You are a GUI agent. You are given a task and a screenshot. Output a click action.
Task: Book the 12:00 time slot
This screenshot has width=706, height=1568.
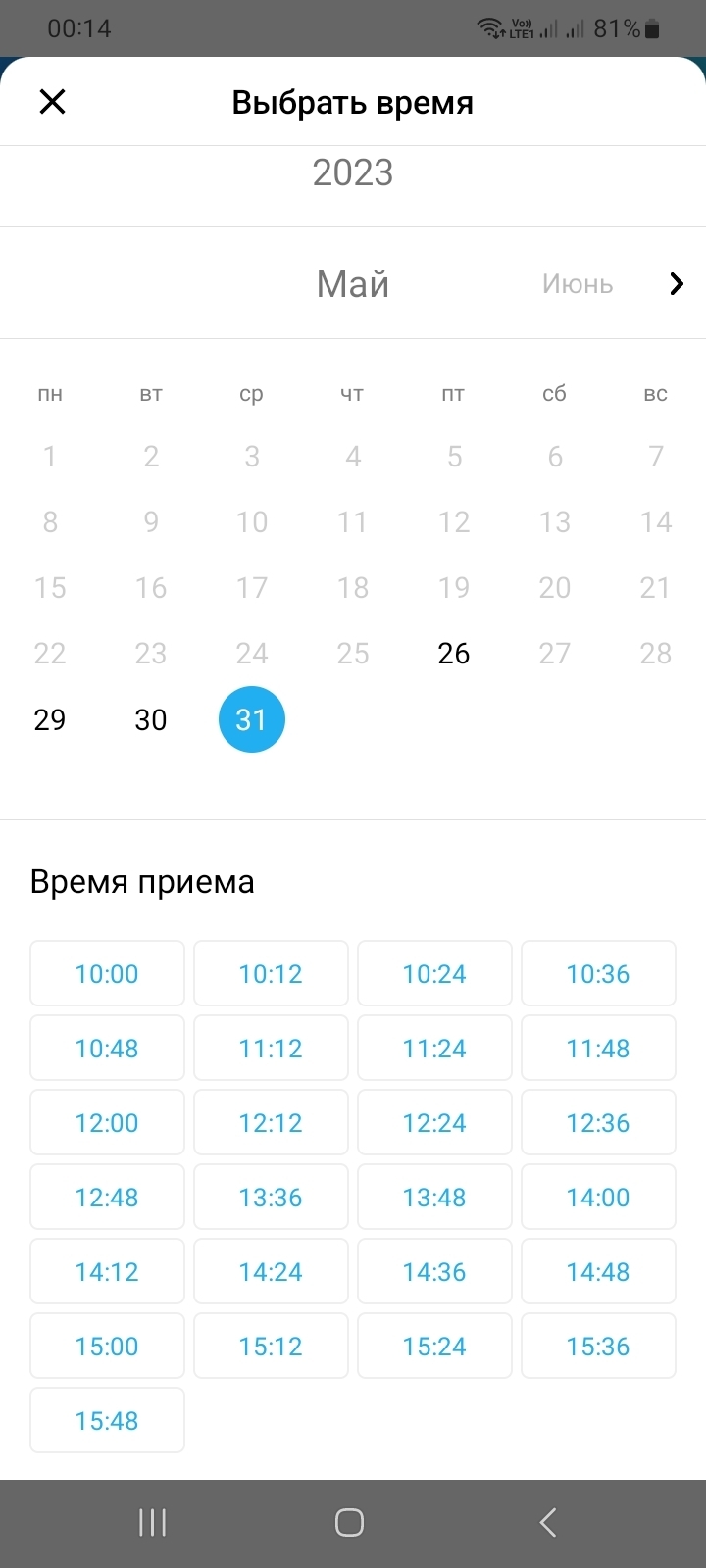pos(107,1122)
